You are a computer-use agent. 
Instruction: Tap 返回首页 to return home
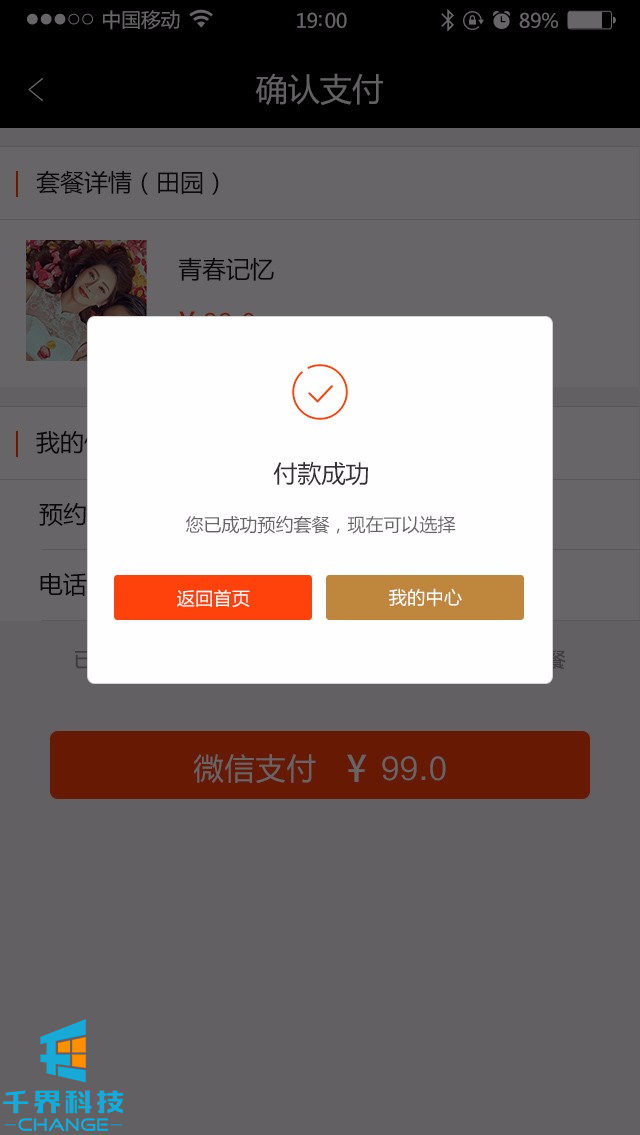tap(213, 598)
